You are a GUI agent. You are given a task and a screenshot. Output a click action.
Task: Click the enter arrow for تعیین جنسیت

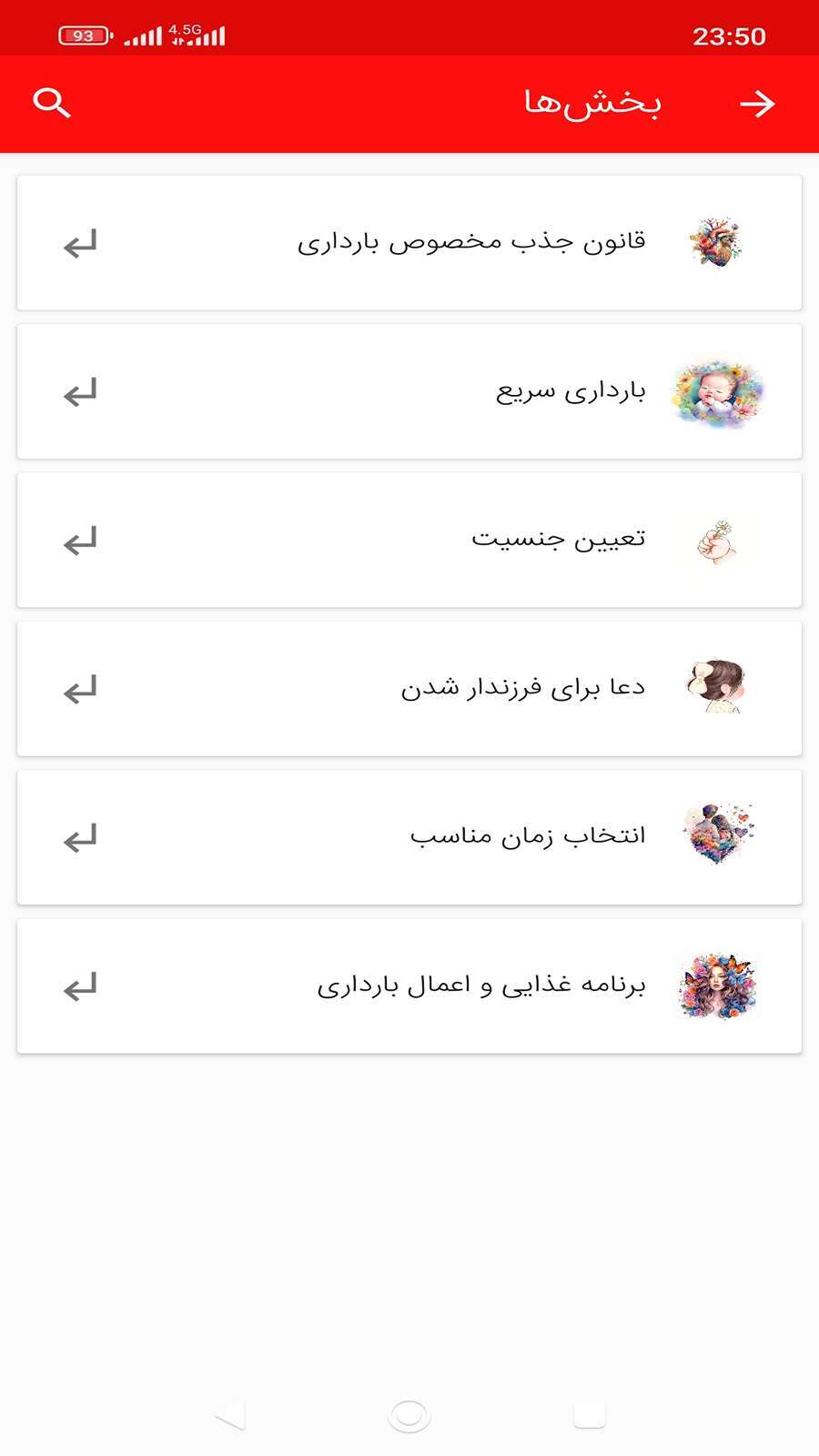coord(80,541)
